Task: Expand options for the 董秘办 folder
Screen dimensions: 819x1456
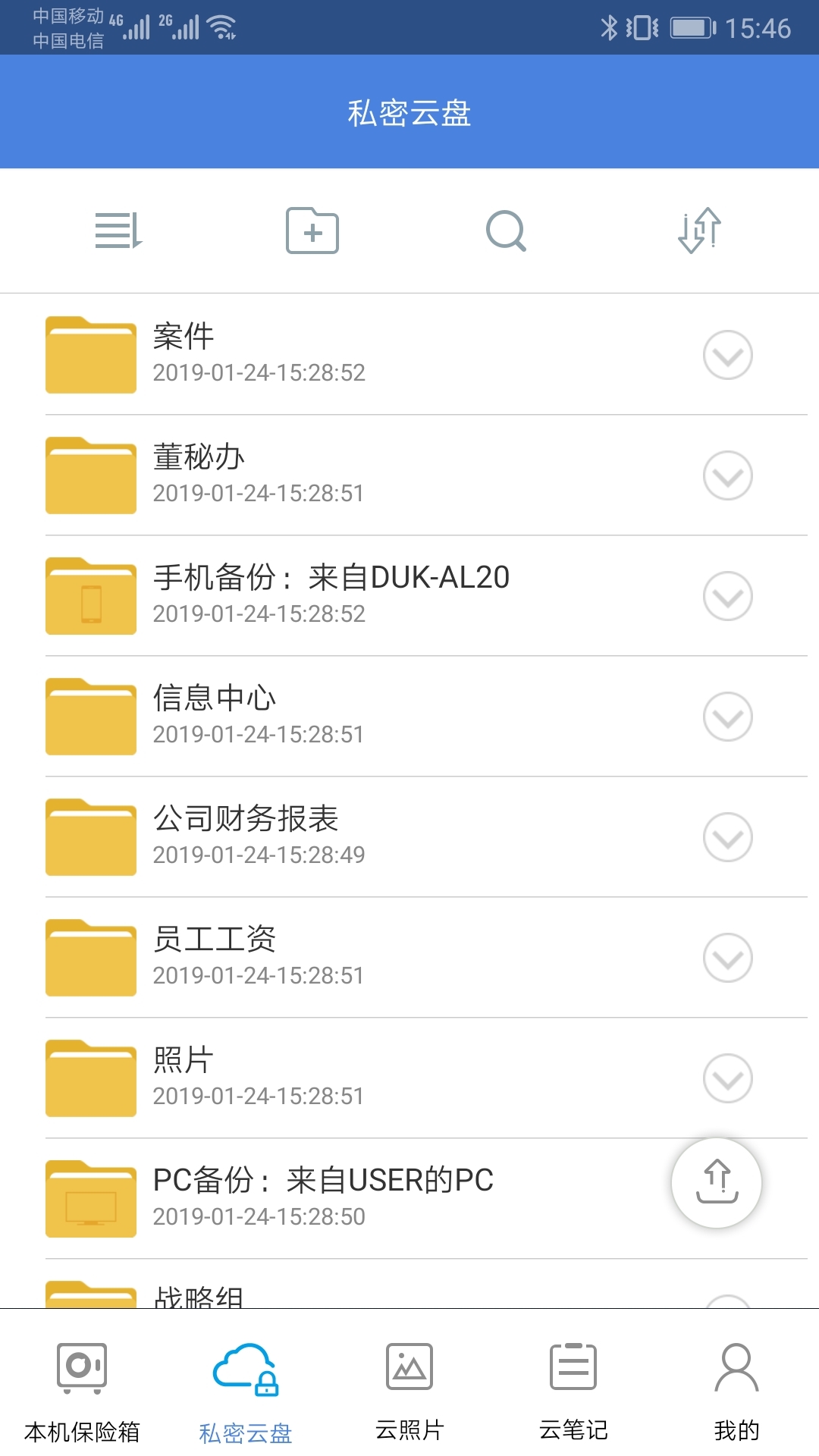Action: [726, 475]
